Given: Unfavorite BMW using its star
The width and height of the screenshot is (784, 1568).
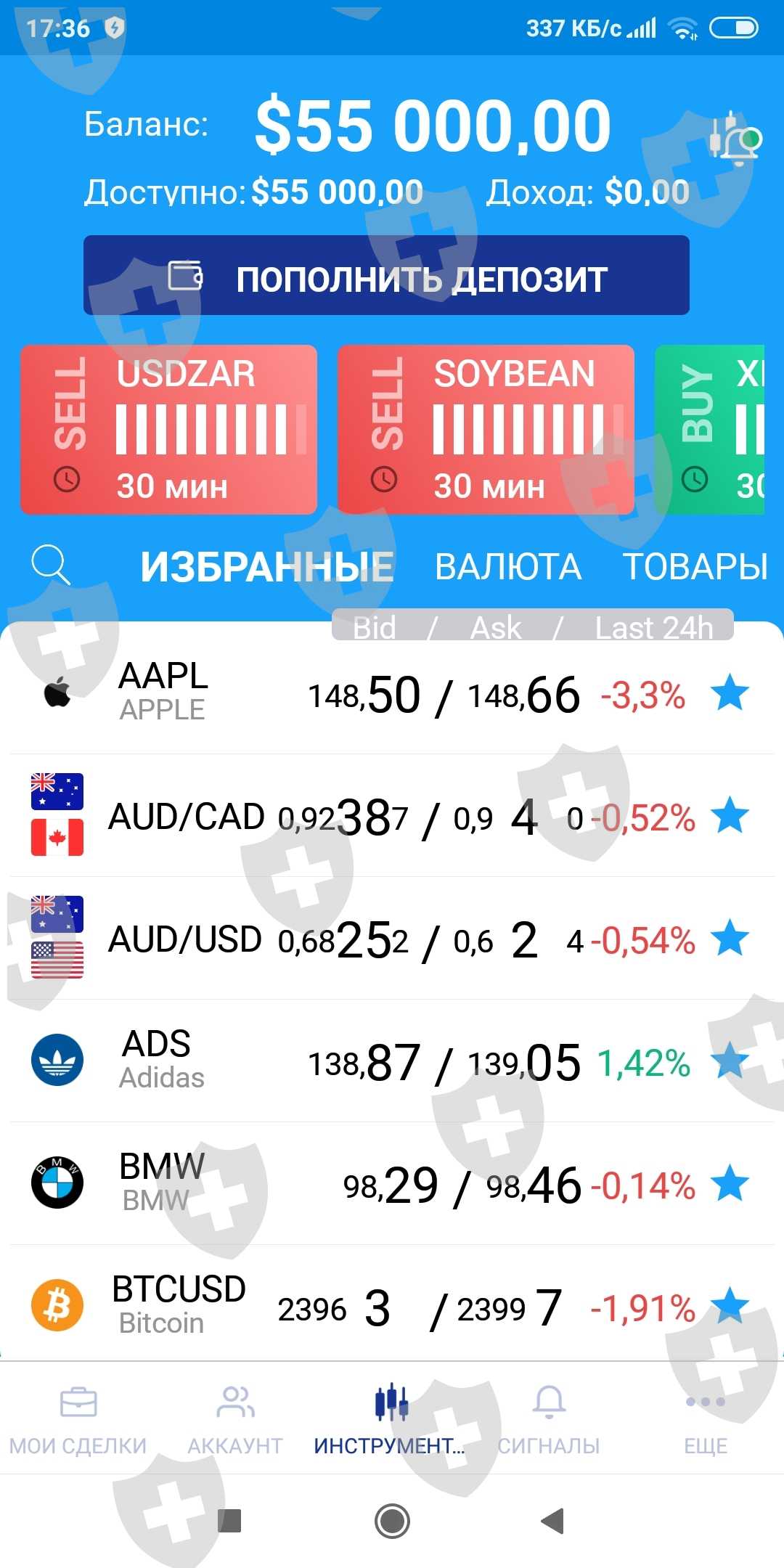Looking at the screenshot, I should (730, 1183).
